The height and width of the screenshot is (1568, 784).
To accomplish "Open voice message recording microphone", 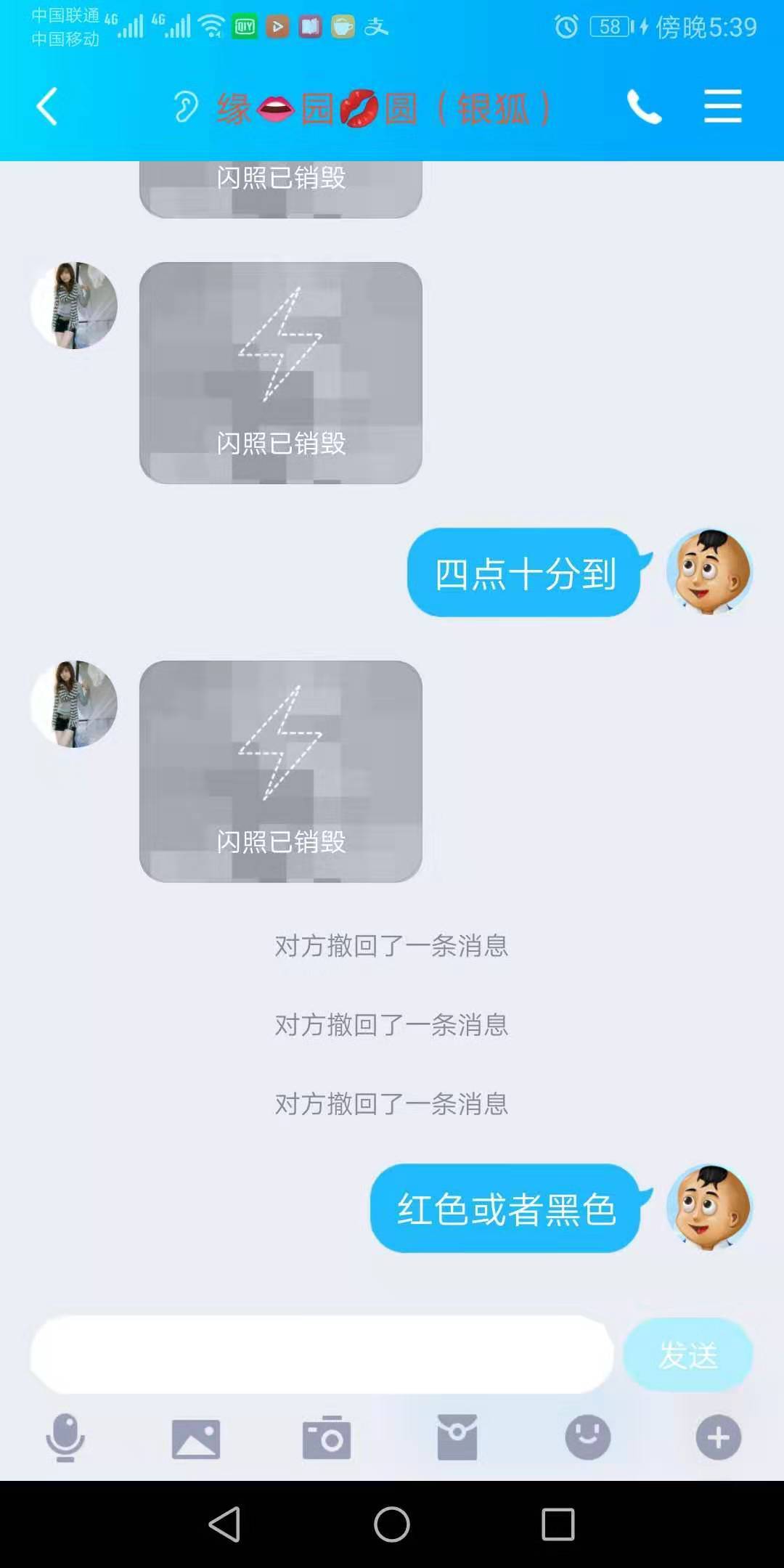I will click(x=65, y=1440).
